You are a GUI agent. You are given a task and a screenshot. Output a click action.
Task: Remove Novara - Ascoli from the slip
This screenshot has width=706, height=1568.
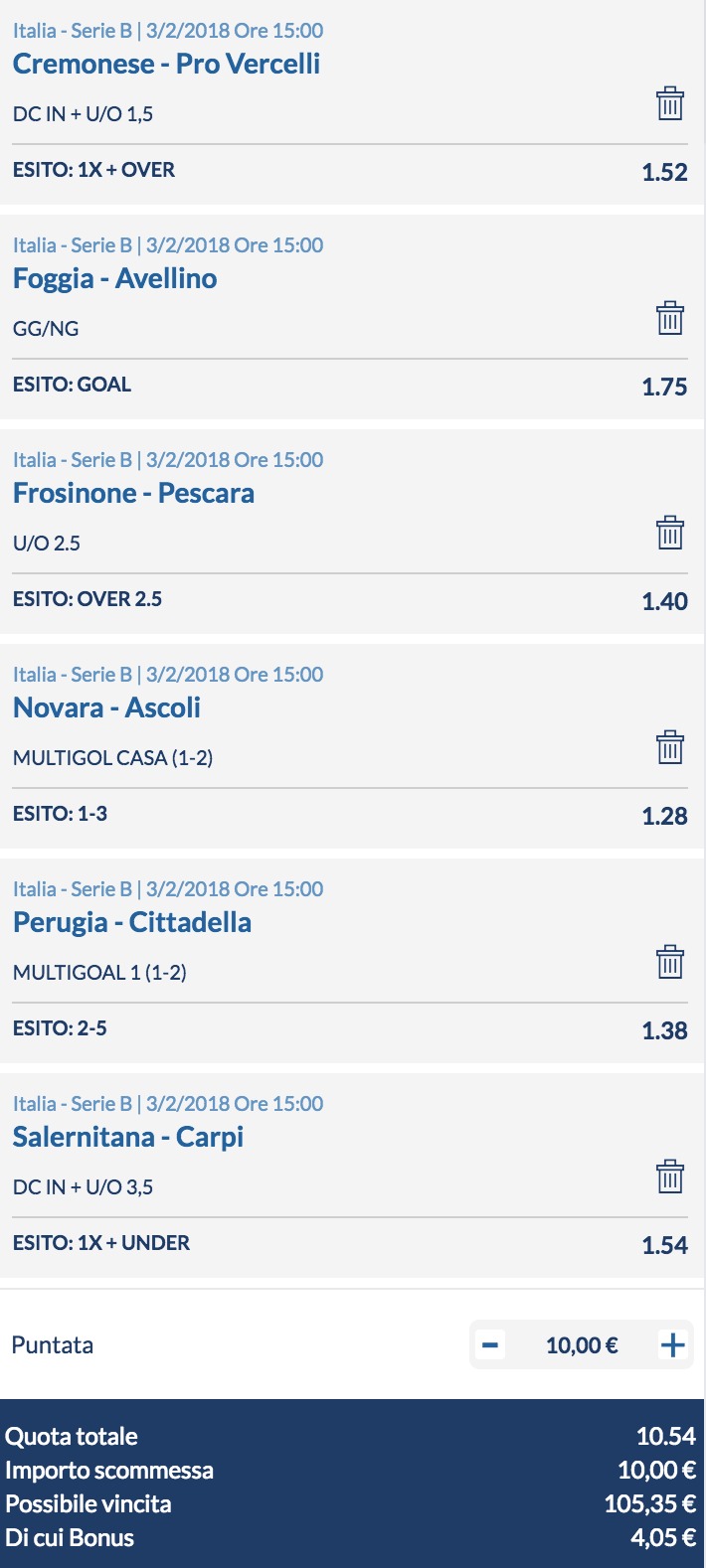pos(670,747)
